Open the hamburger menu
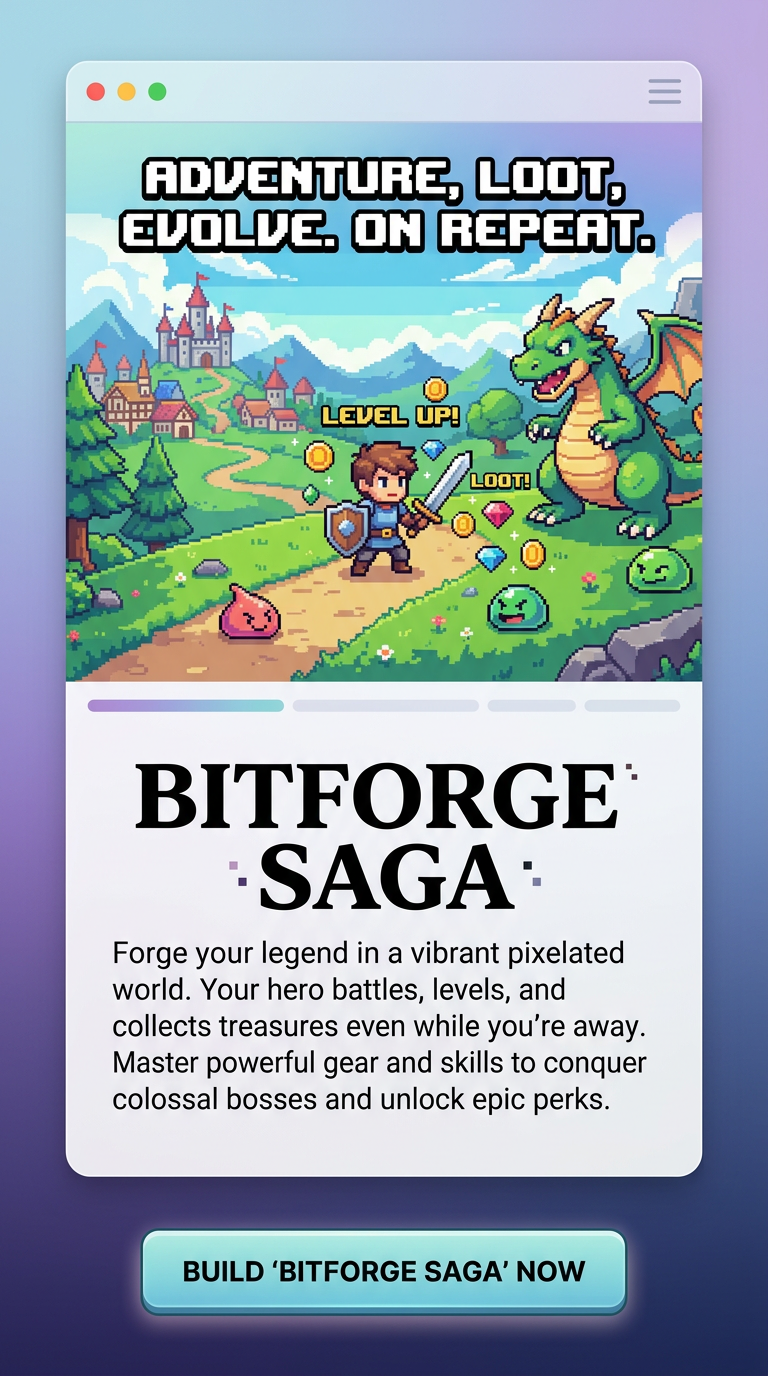The image size is (768, 1376). click(664, 91)
